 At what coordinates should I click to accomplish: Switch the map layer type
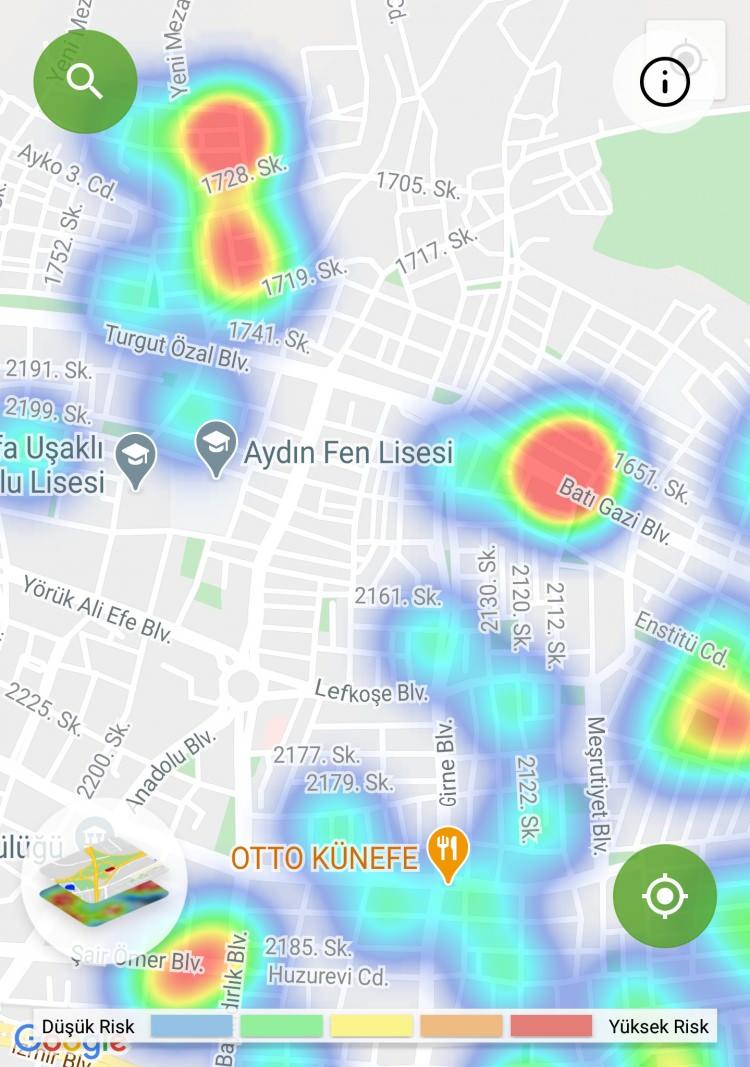click(x=105, y=880)
